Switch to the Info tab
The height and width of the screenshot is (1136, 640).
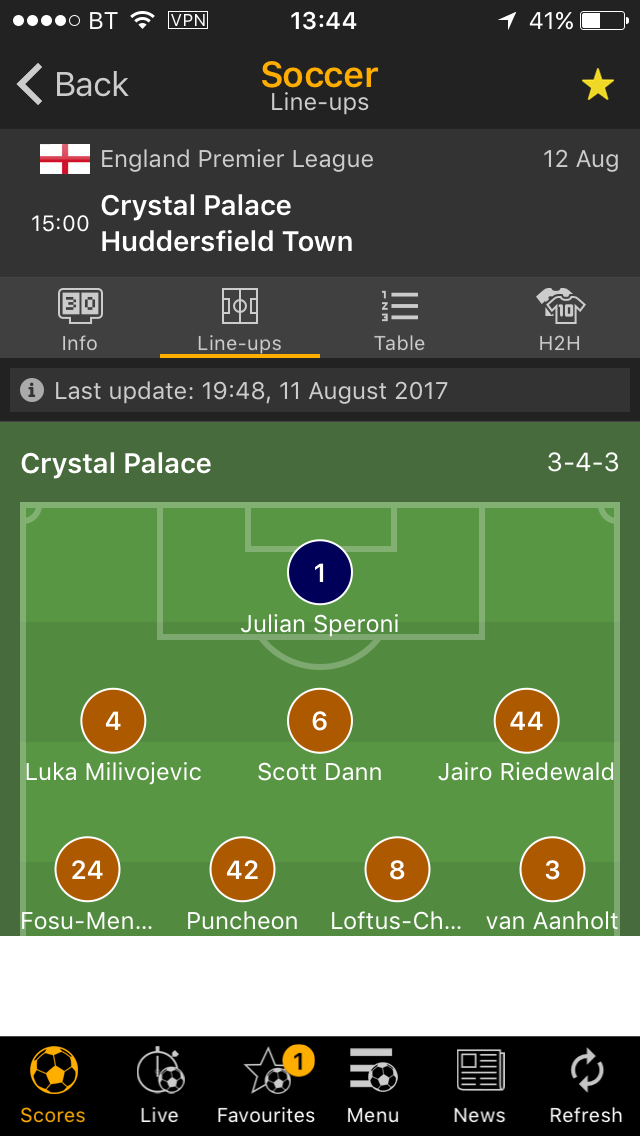[80, 319]
